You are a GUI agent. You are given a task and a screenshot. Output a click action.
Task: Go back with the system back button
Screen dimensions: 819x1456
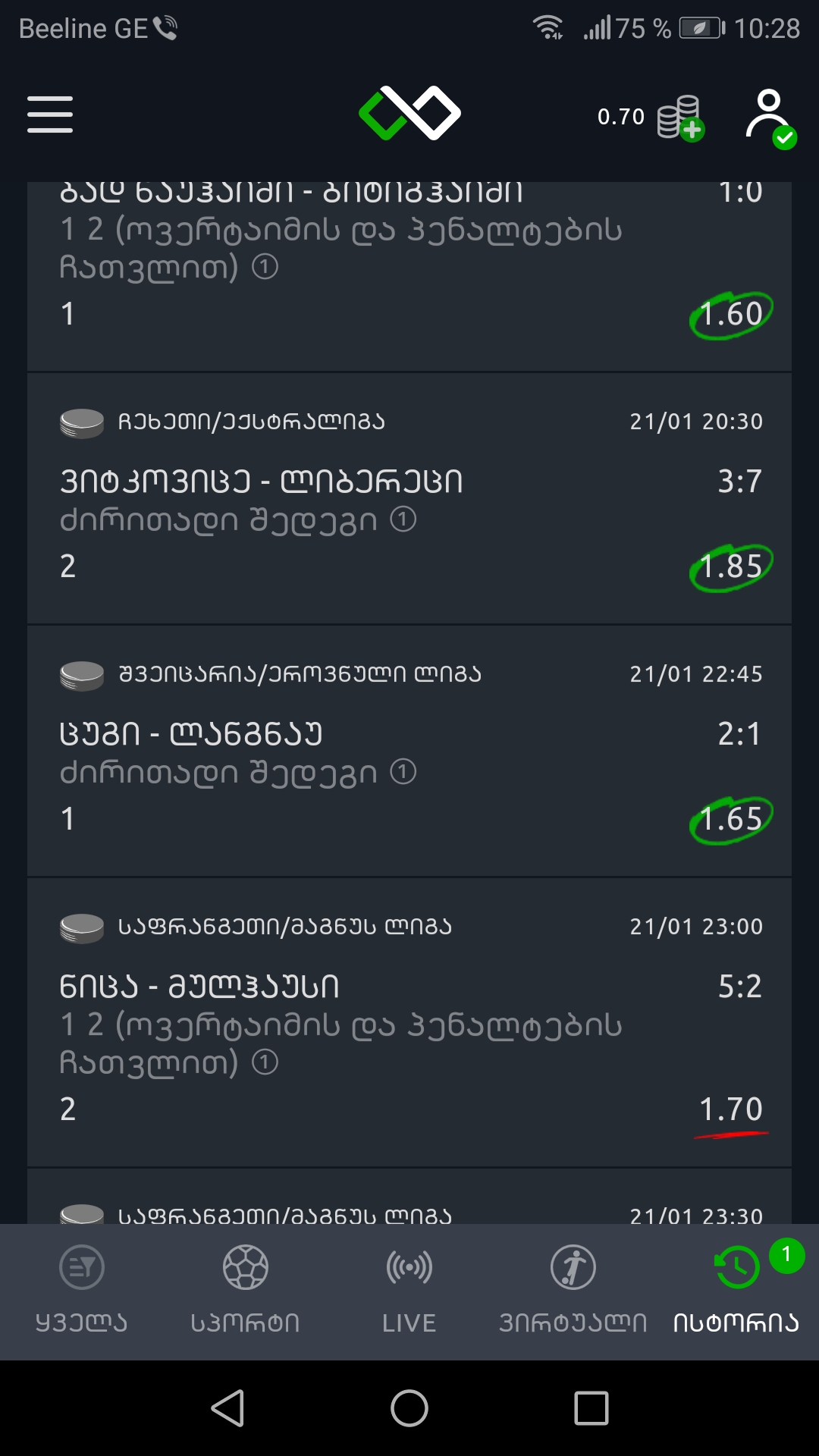(227, 1408)
